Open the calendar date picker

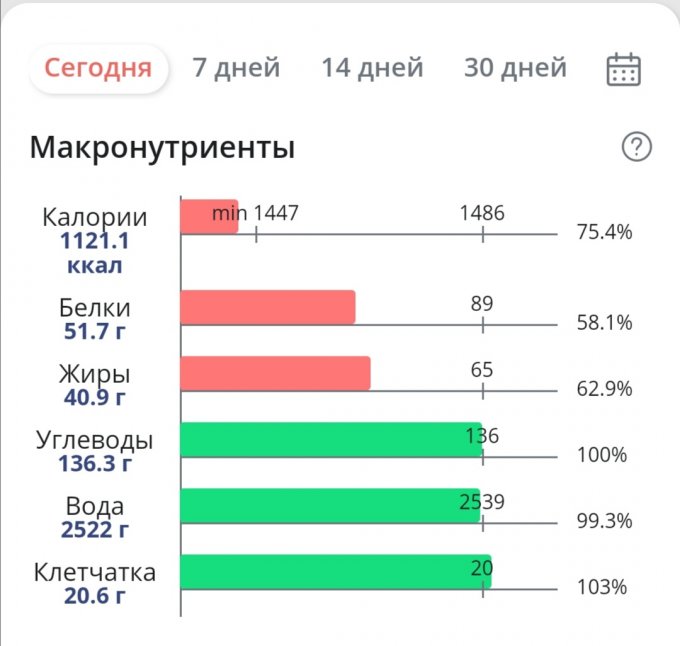(624, 69)
